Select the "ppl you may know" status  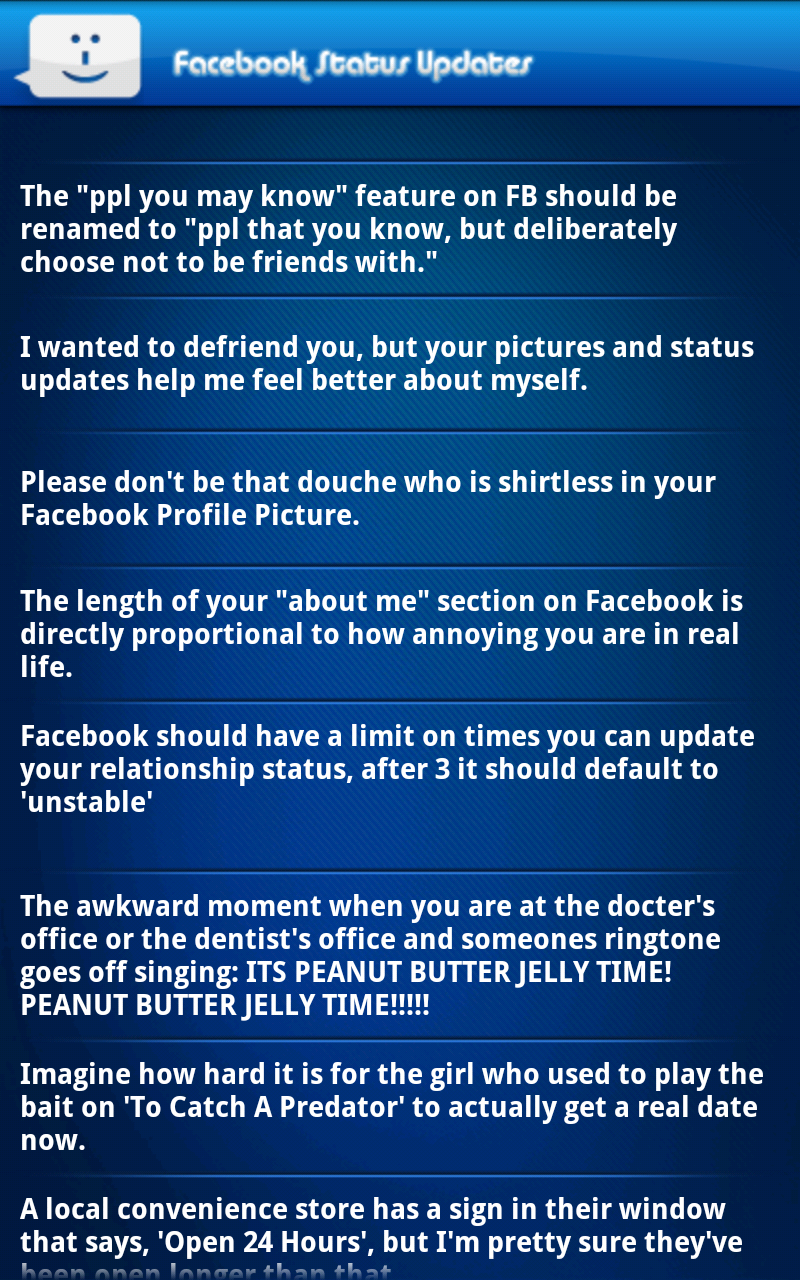[400, 229]
